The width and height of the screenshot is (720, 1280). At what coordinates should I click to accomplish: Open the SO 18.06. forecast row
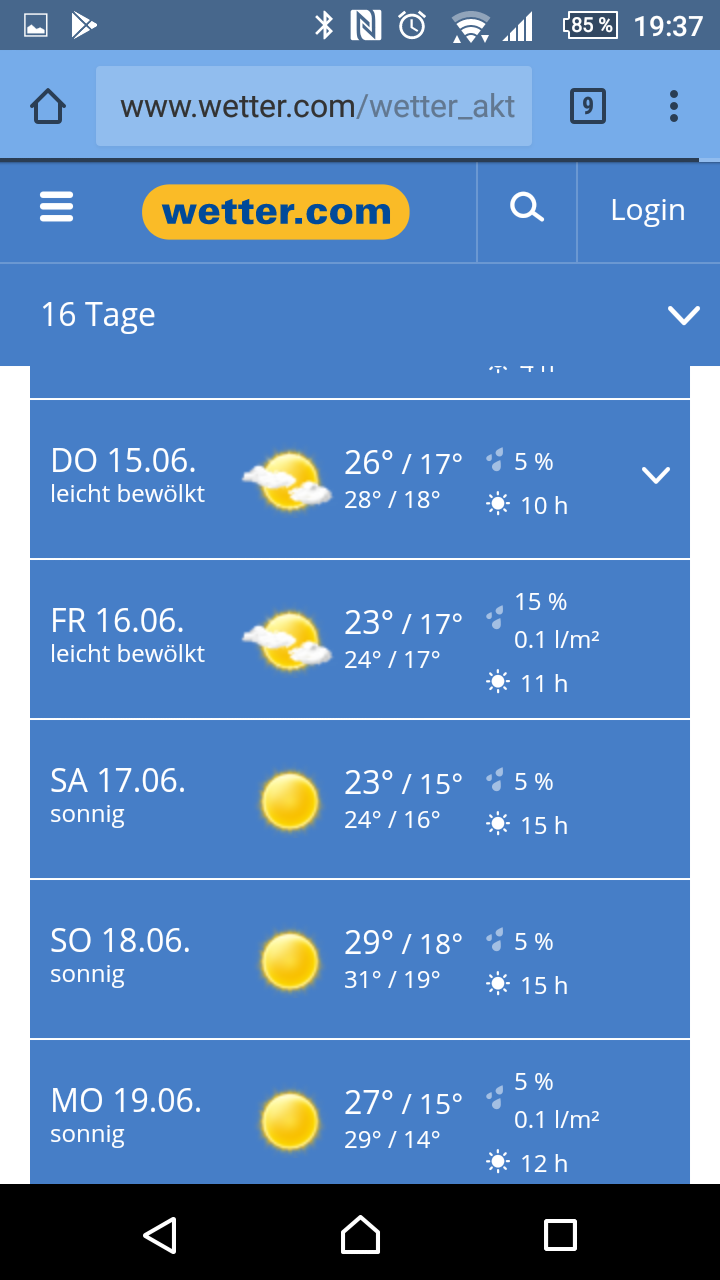[360, 959]
